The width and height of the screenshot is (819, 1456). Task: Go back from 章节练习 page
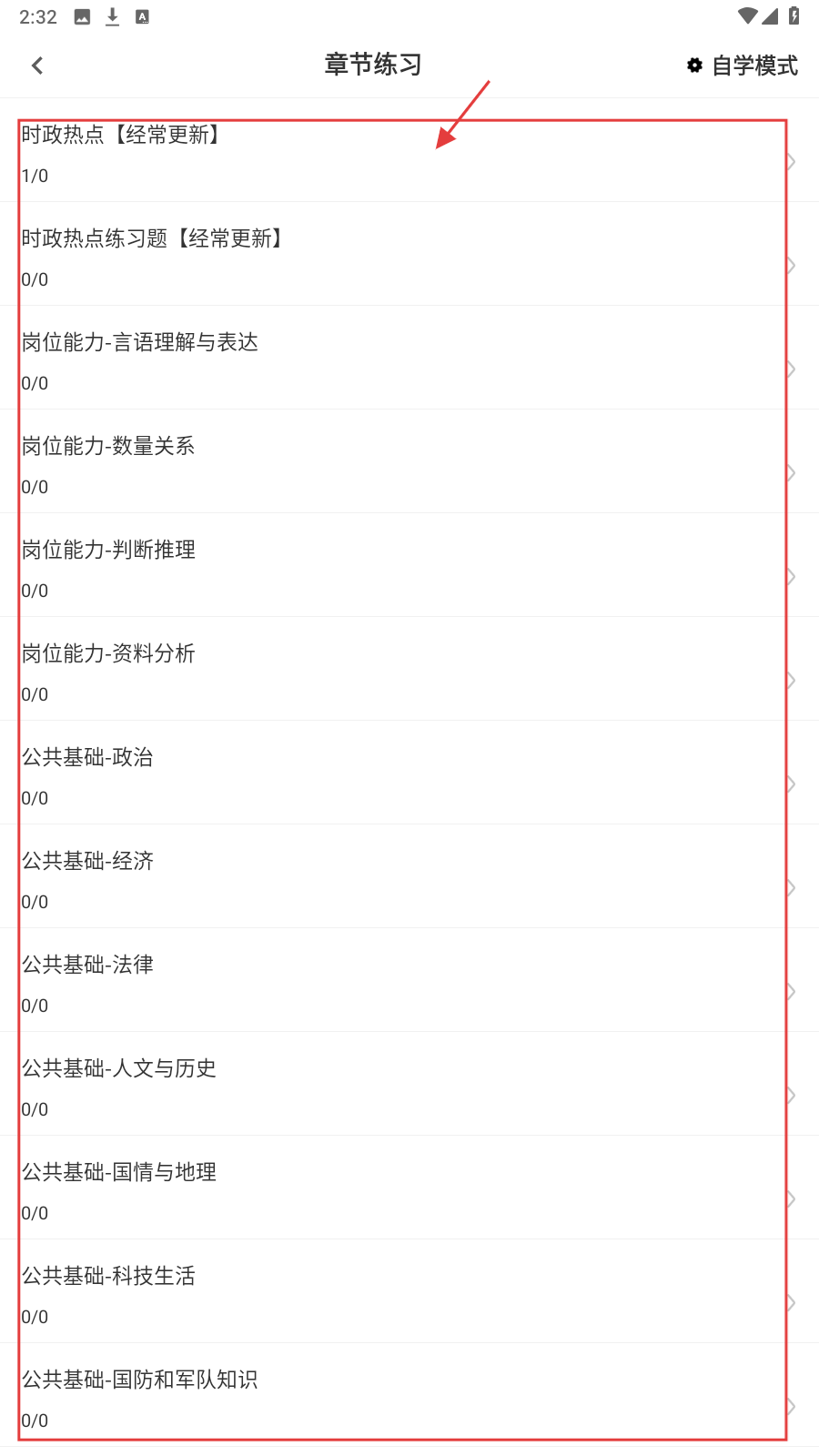[37, 66]
